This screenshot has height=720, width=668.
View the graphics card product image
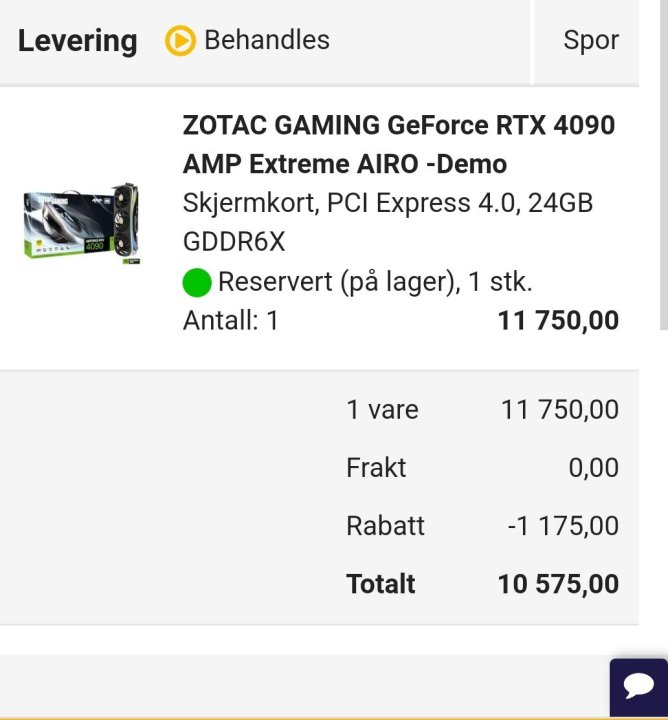click(x=82, y=224)
